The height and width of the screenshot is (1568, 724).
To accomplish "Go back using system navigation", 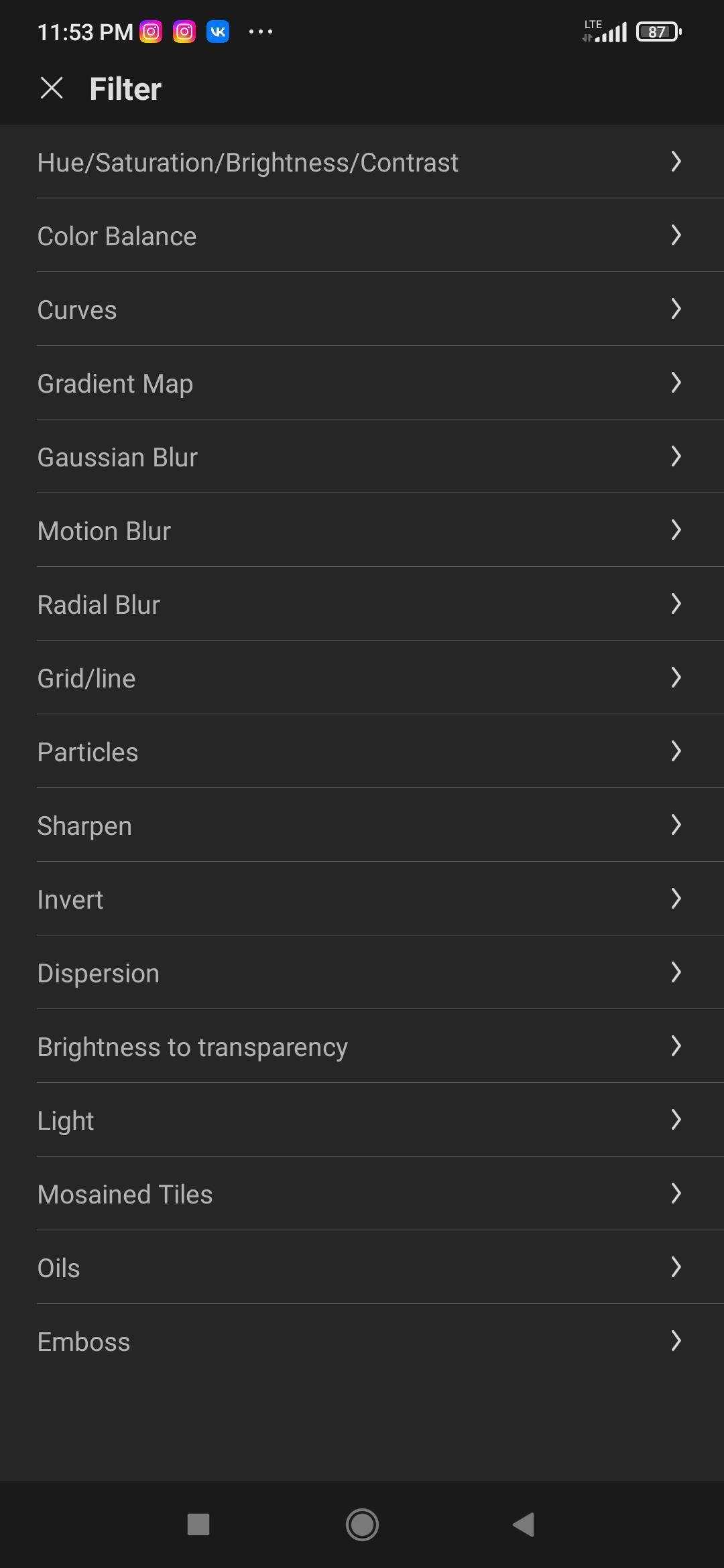I will 524,1524.
